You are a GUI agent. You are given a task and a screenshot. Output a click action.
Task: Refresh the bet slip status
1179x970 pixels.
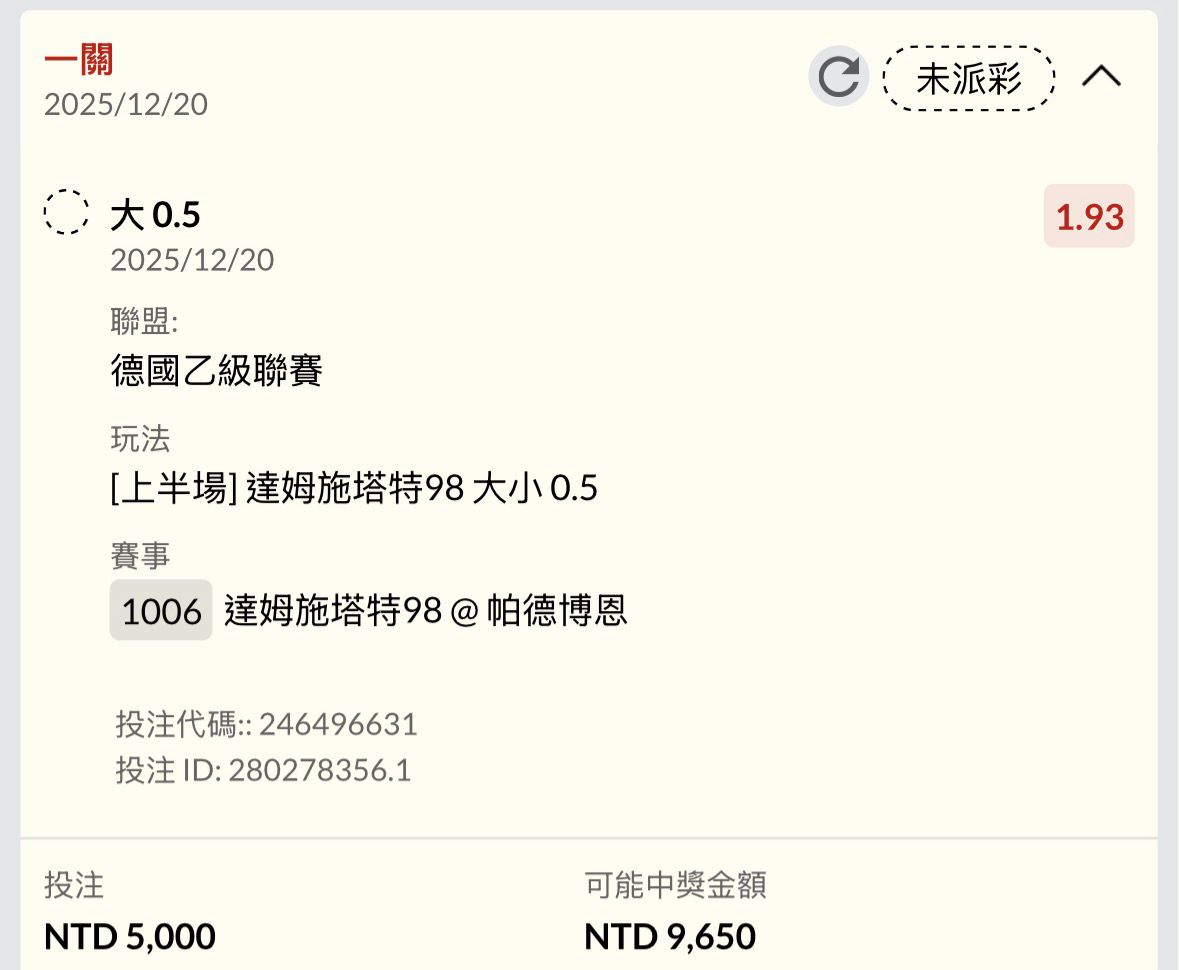[x=838, y=77]
